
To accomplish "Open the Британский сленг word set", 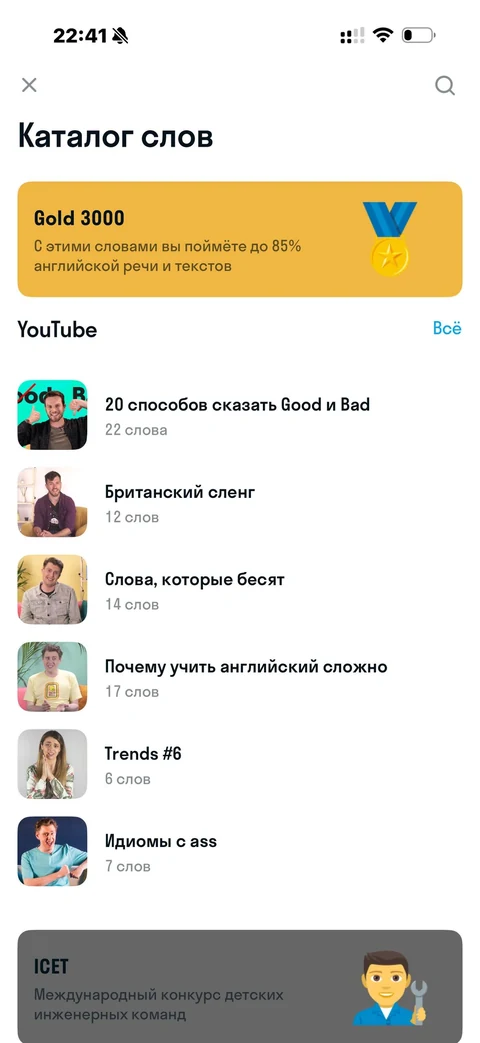I will [239, 502].
